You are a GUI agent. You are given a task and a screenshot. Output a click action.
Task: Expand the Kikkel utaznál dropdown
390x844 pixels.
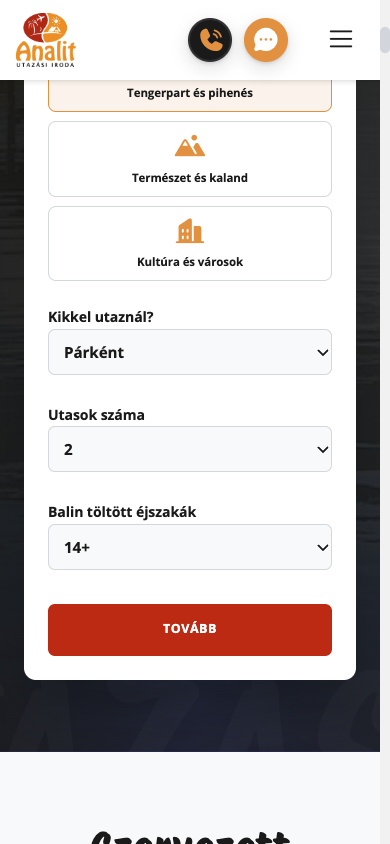(190, 352)
